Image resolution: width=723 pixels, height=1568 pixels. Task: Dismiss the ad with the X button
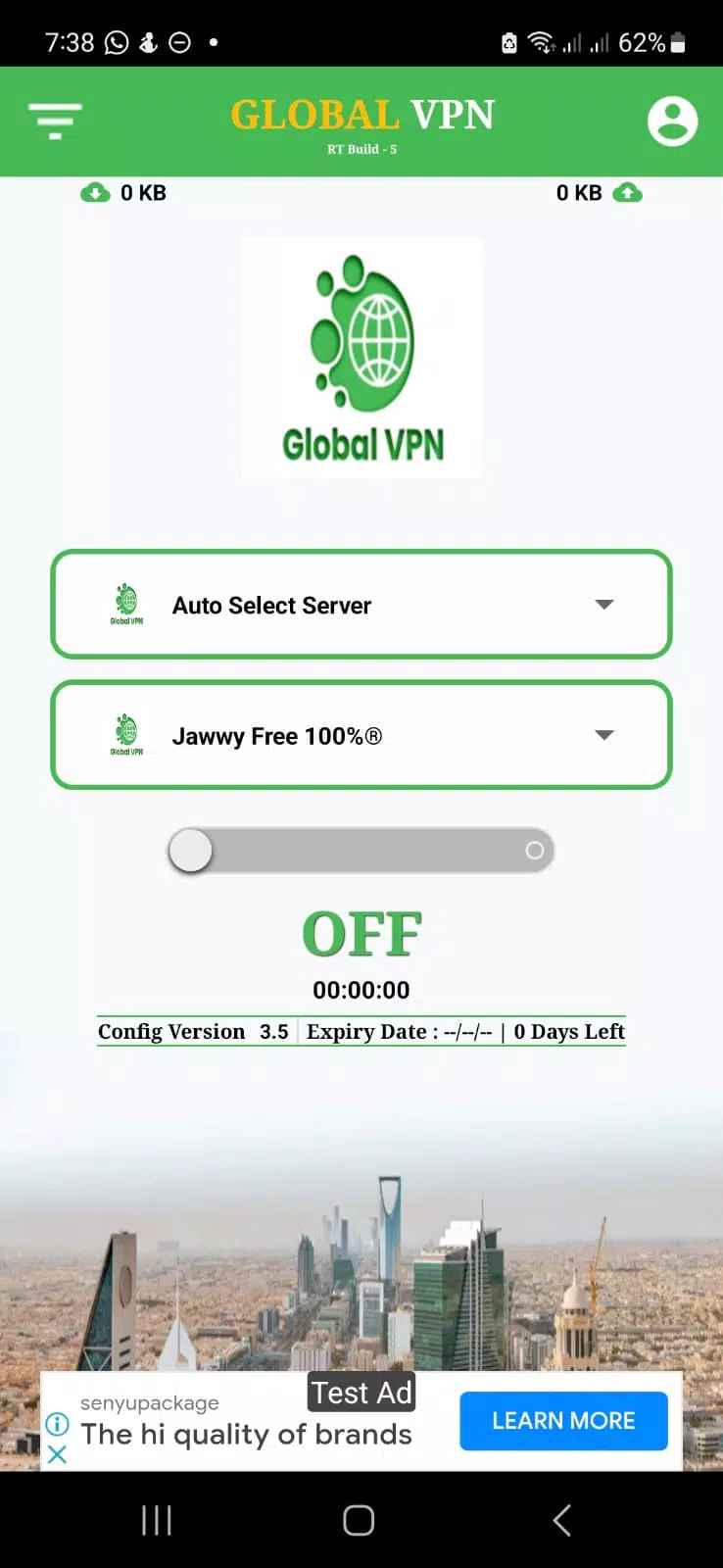click(57, 1454)
